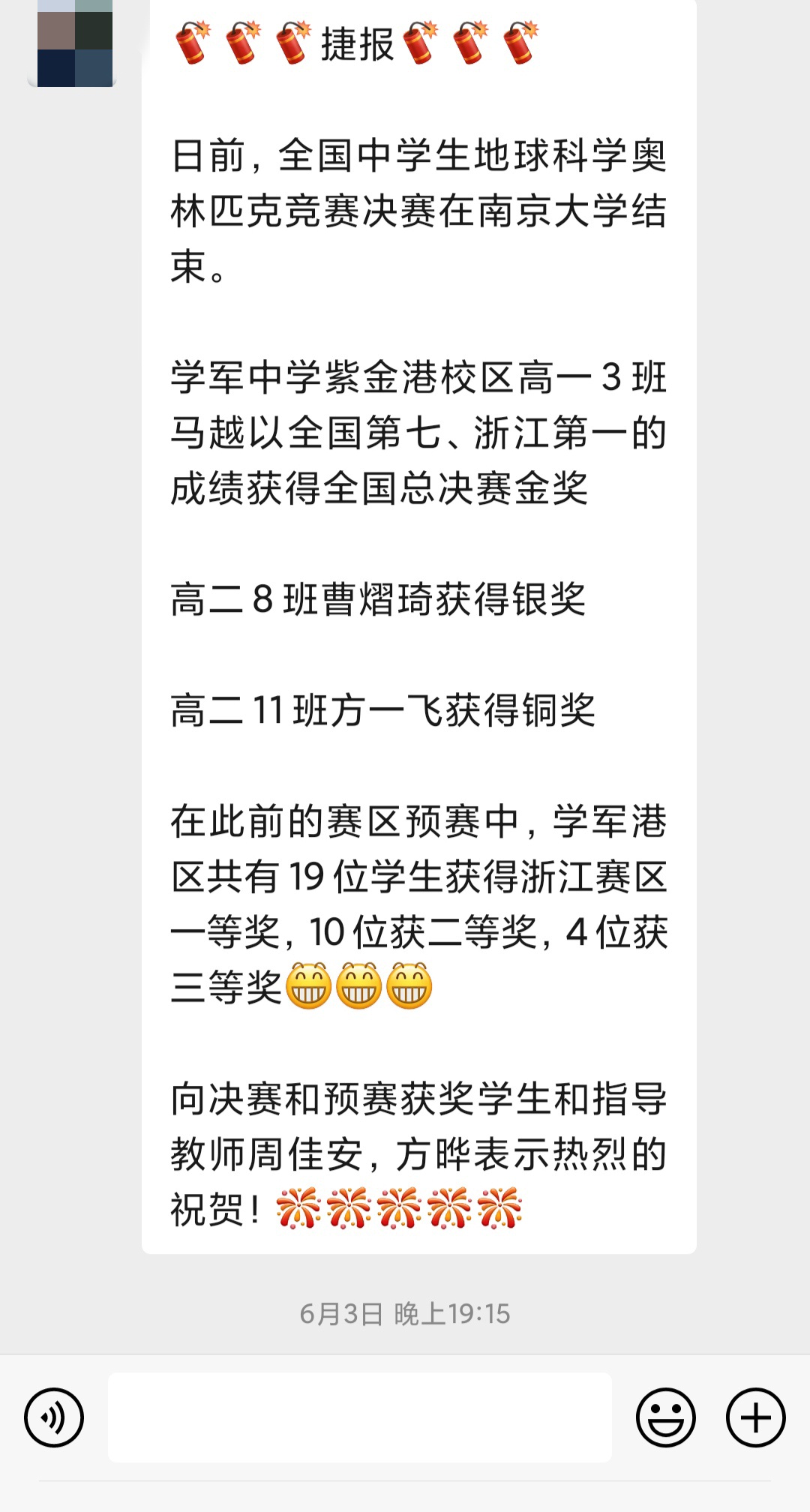Screen dimensions: 810x1512
Task: Open the plus attachments menu
Action: coord(755,1417)
